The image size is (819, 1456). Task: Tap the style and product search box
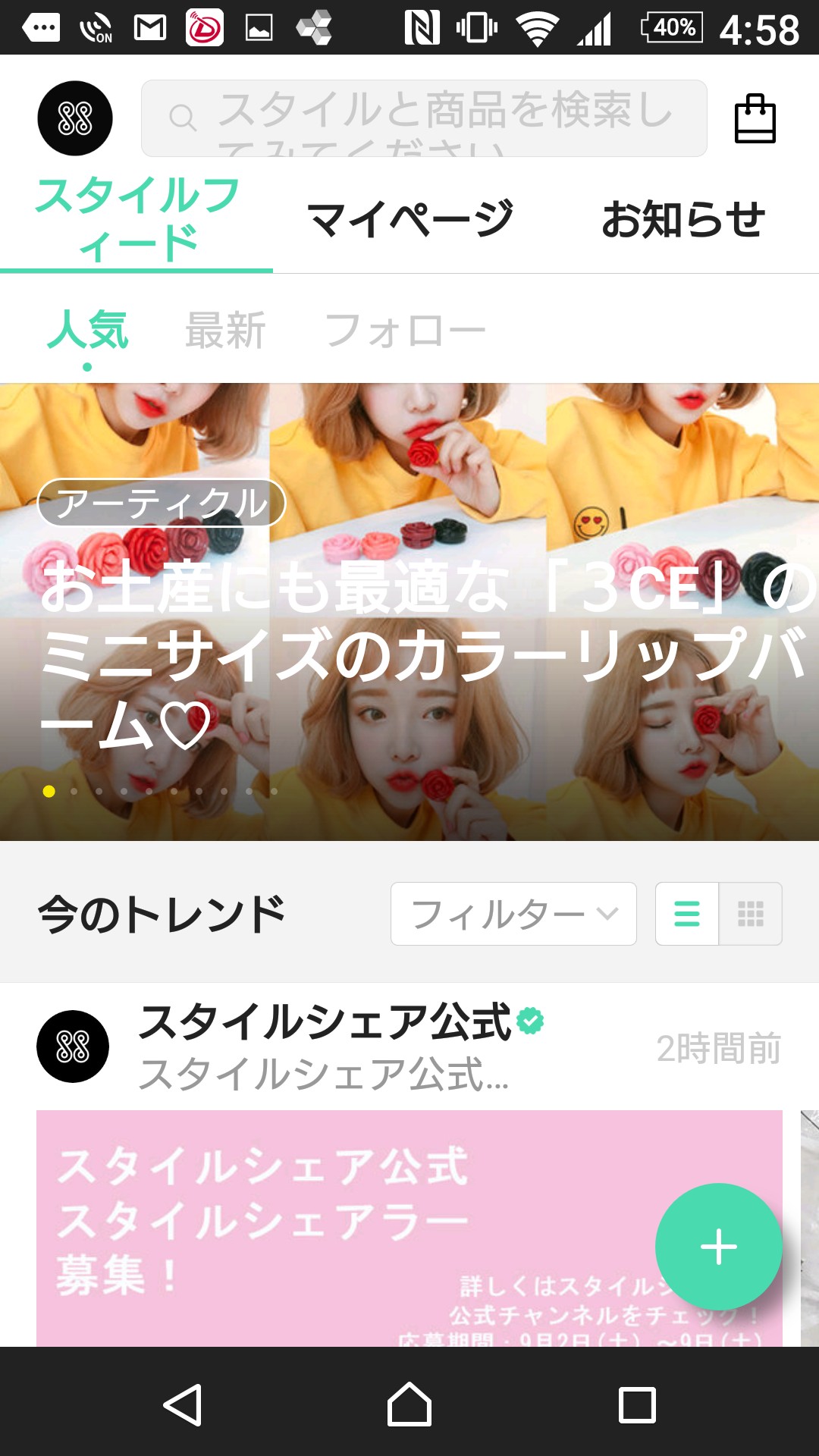(424, 119)
